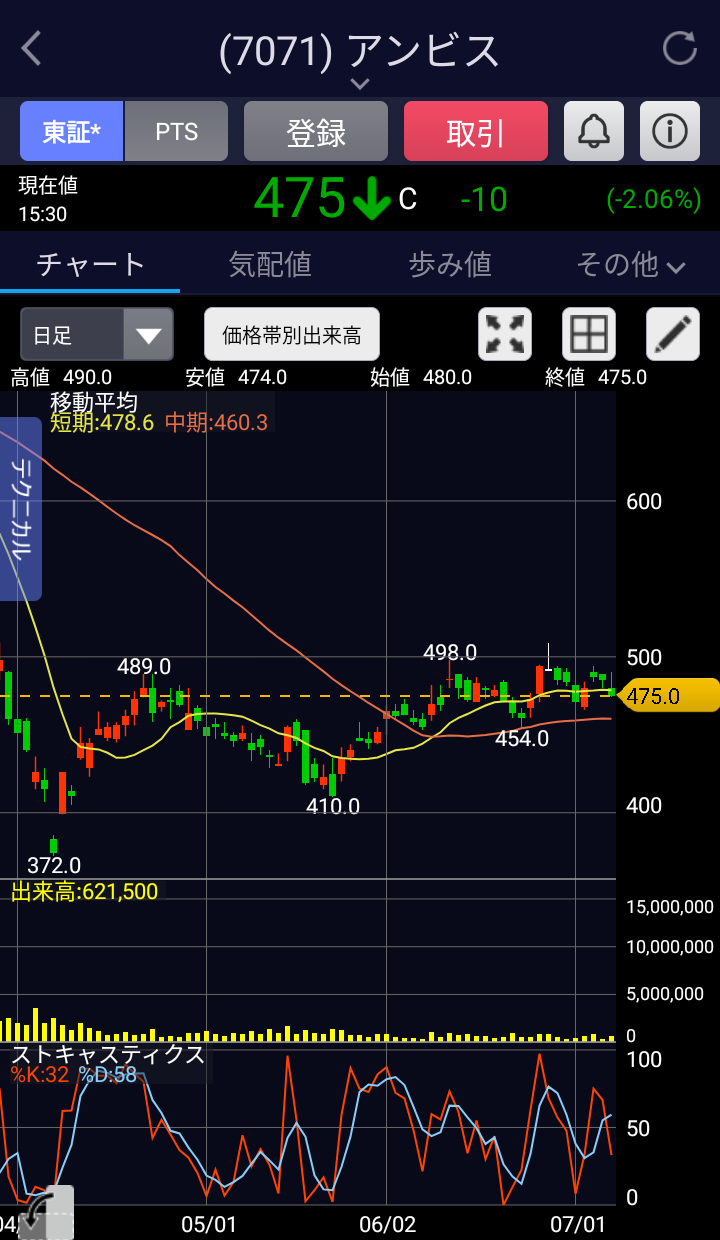Select the 東証 market button

pos(72,132)
